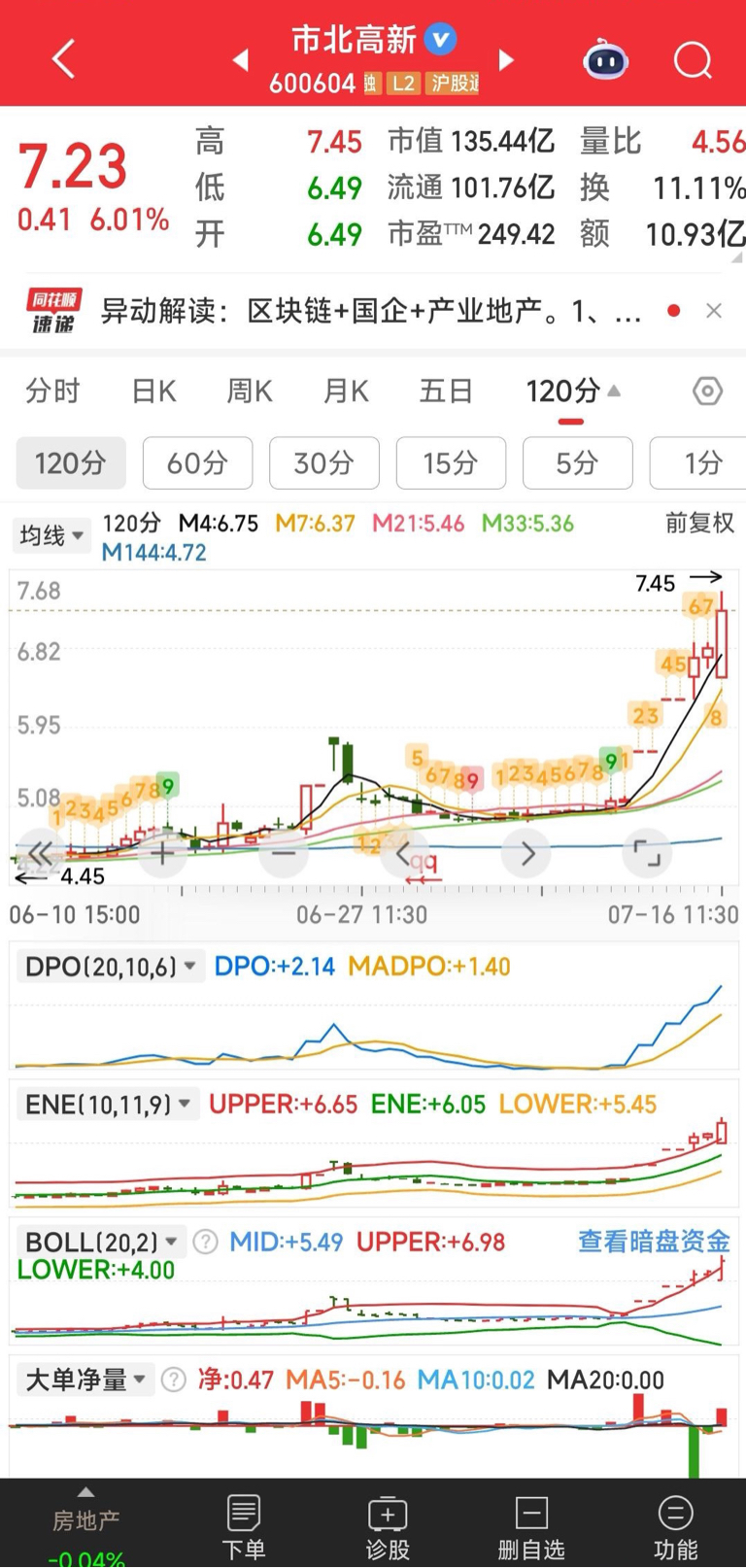
Task: Tap 查看暗盘资金 link
Action: [654, 1242]
